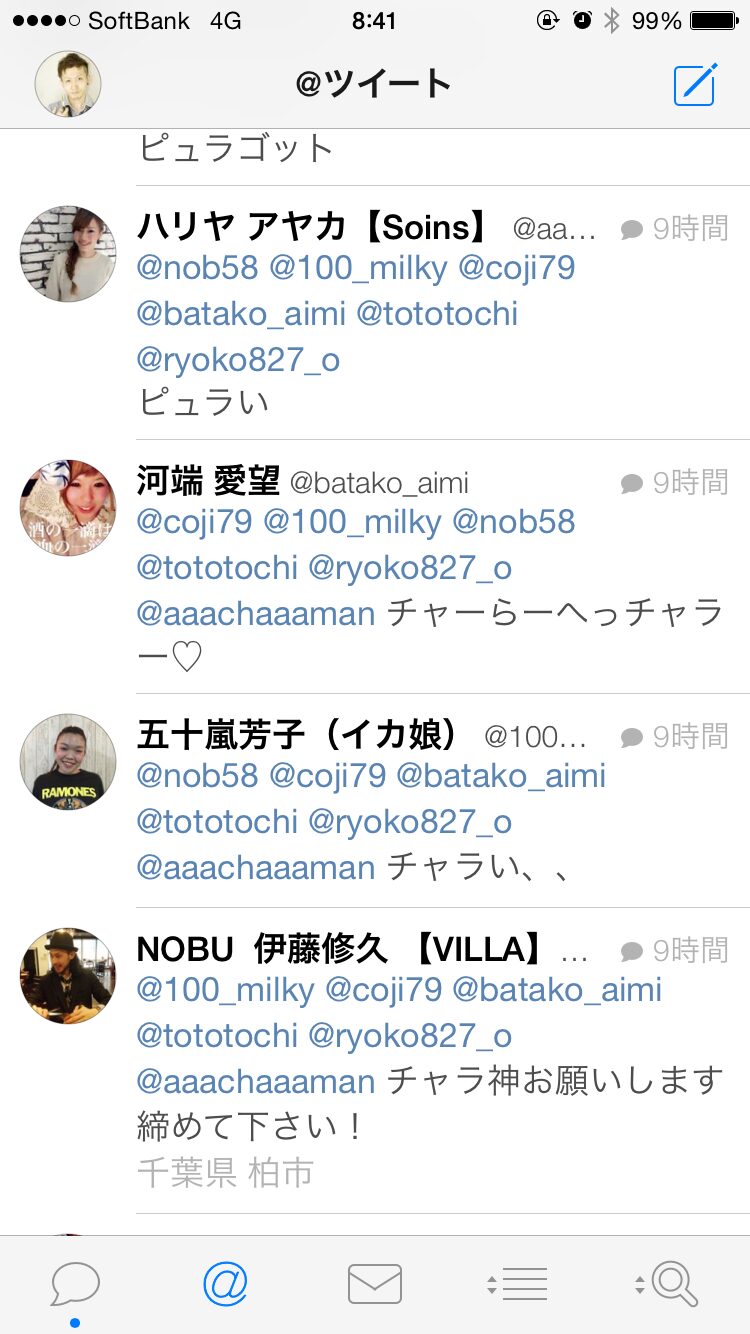
Task: Tap NOBU 伊藤修久's avatar
Action: [68, 976]
